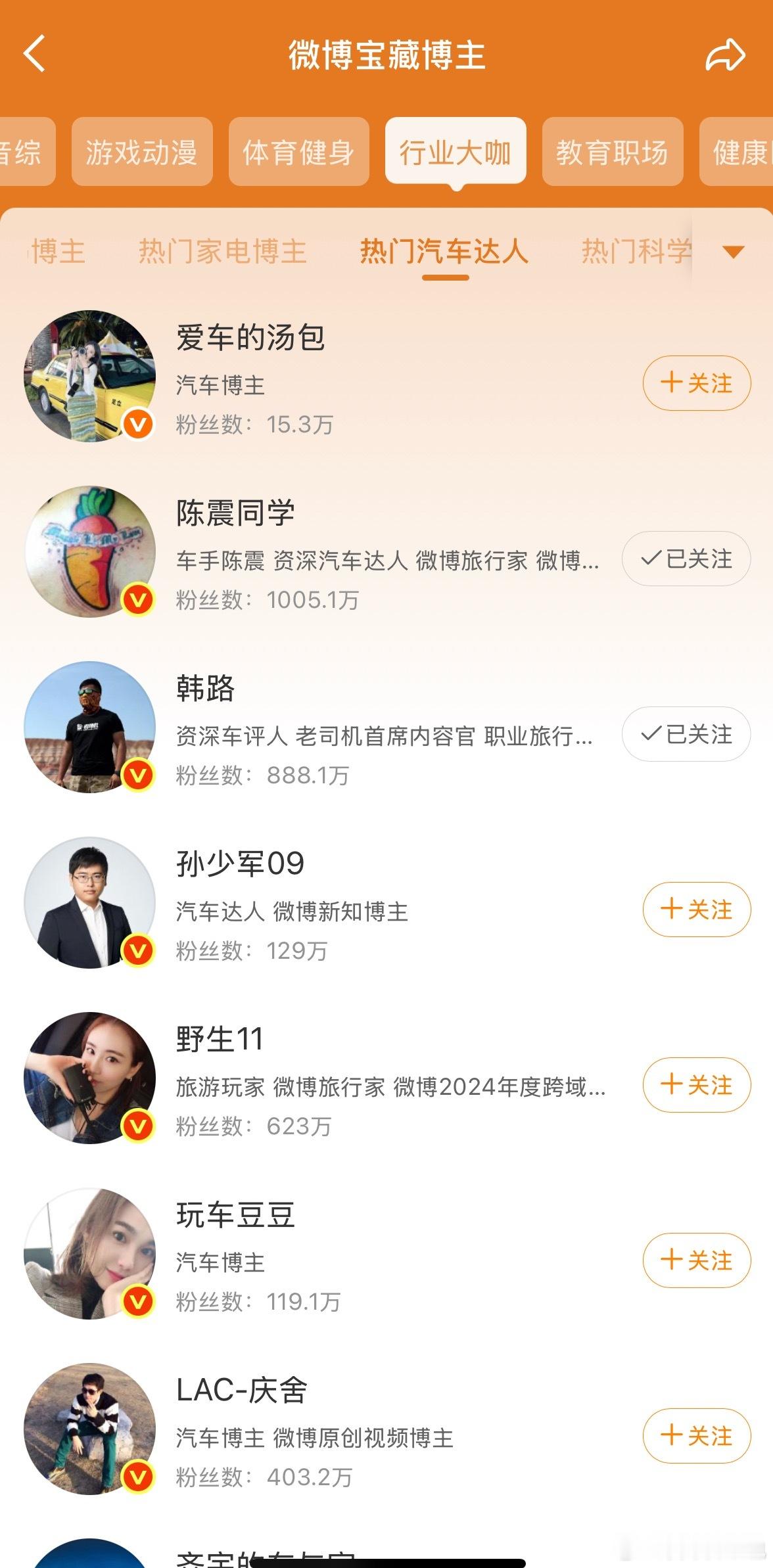Viewport: 773px width, 1568px height.
Task: Open 爱车的汤包's avatar
Action: [90, 376]
